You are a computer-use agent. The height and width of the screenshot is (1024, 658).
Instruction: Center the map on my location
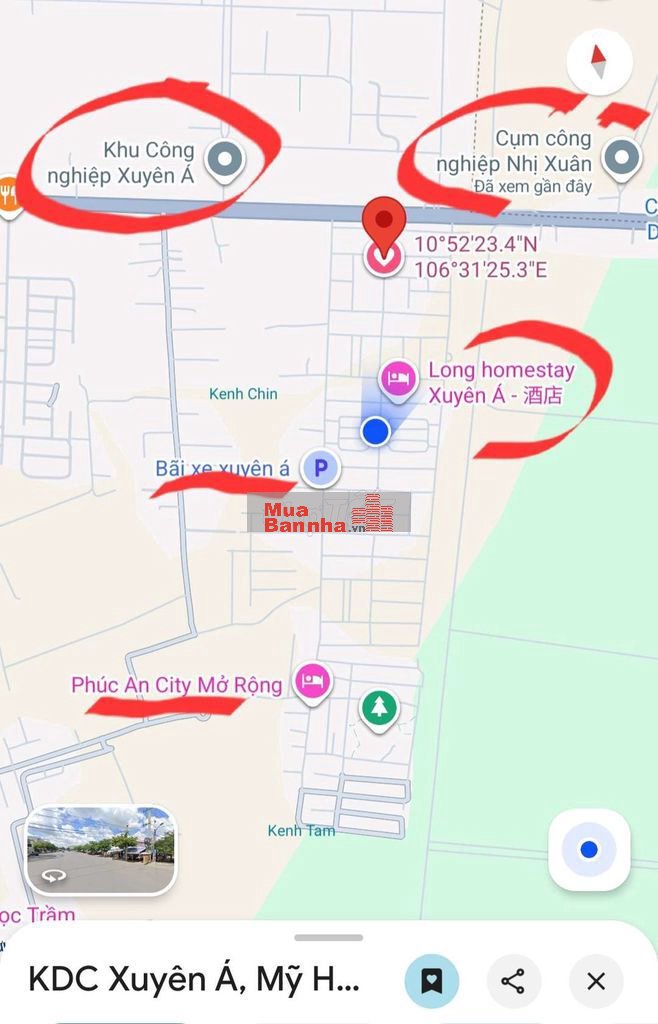coord(589,850)
